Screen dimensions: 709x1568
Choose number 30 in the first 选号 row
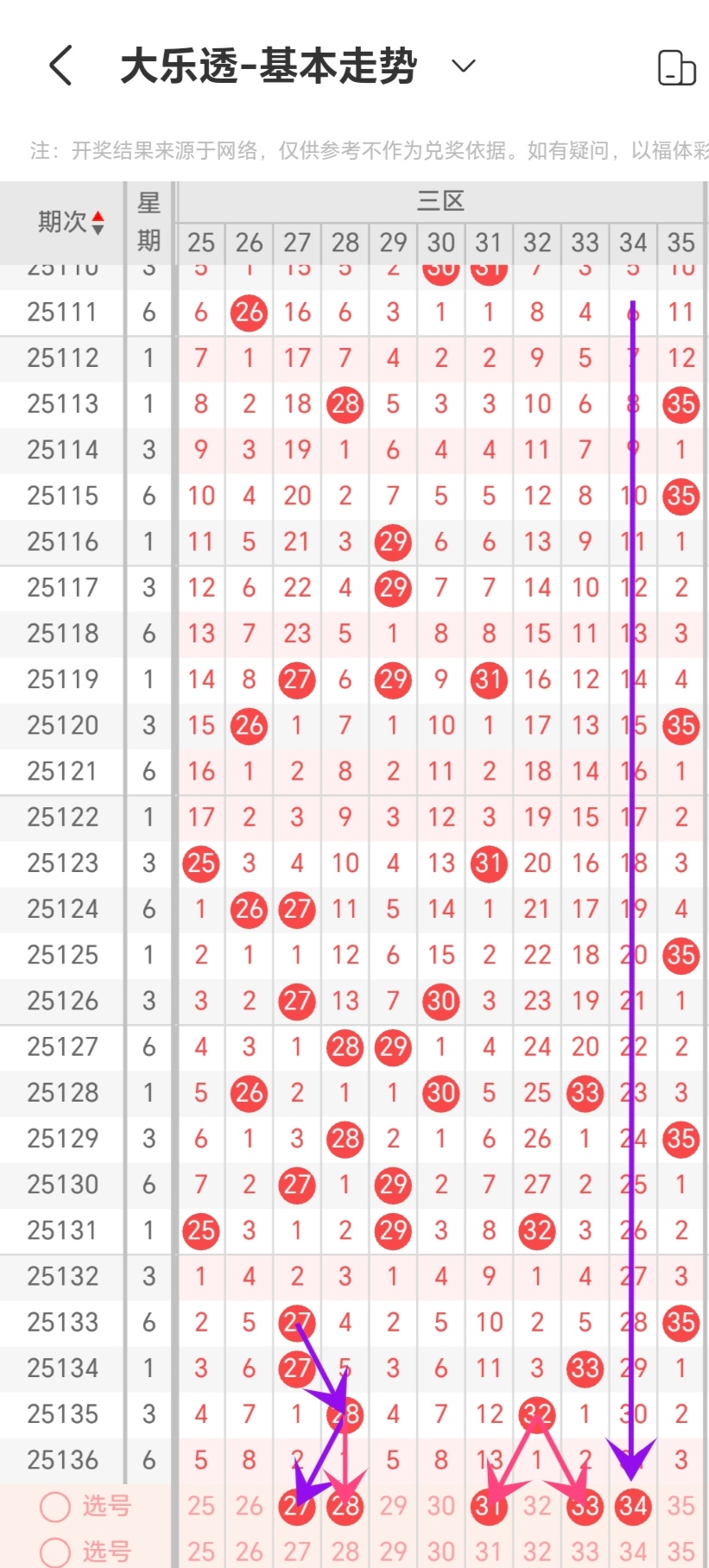441,1507
